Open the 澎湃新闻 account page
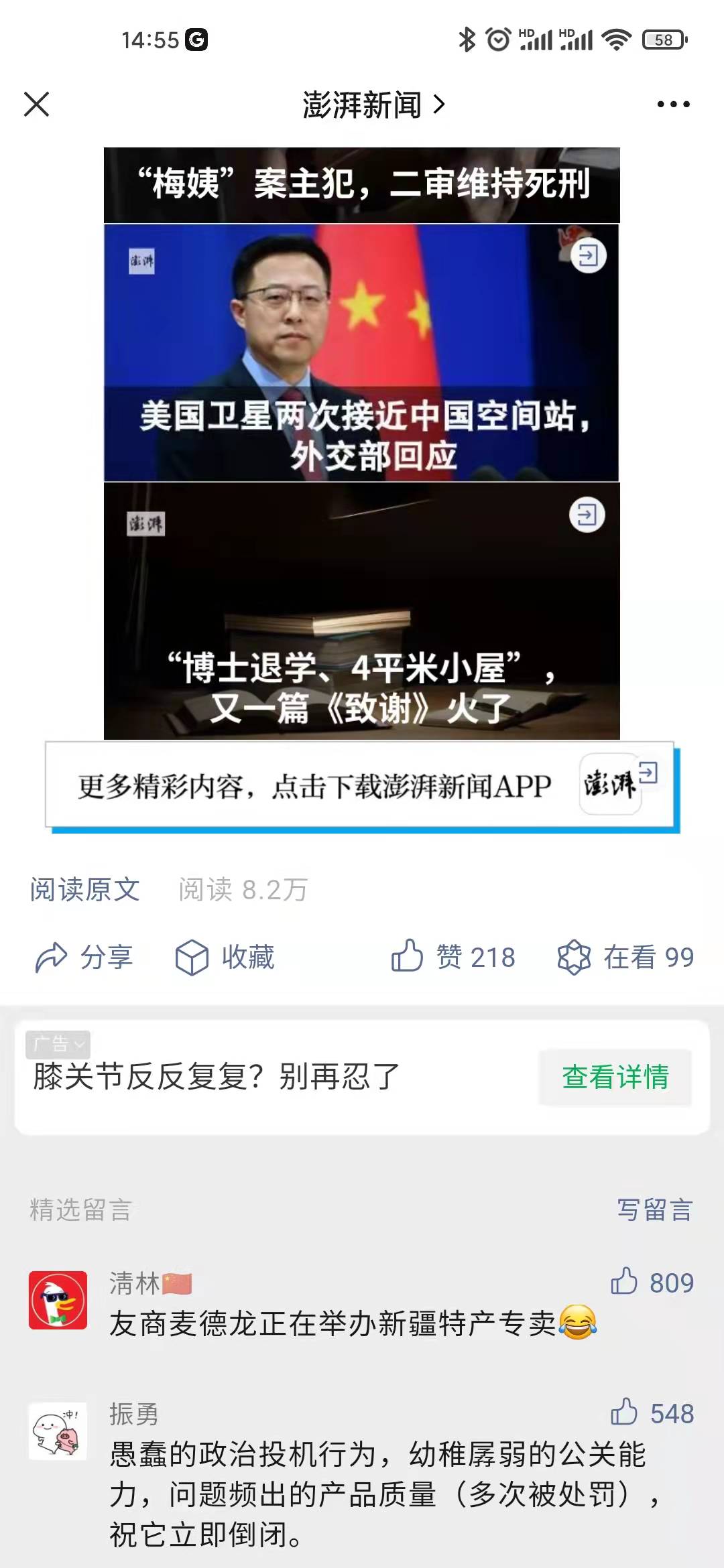Viewport: 724px width, 1568px height. coord(373,105)
